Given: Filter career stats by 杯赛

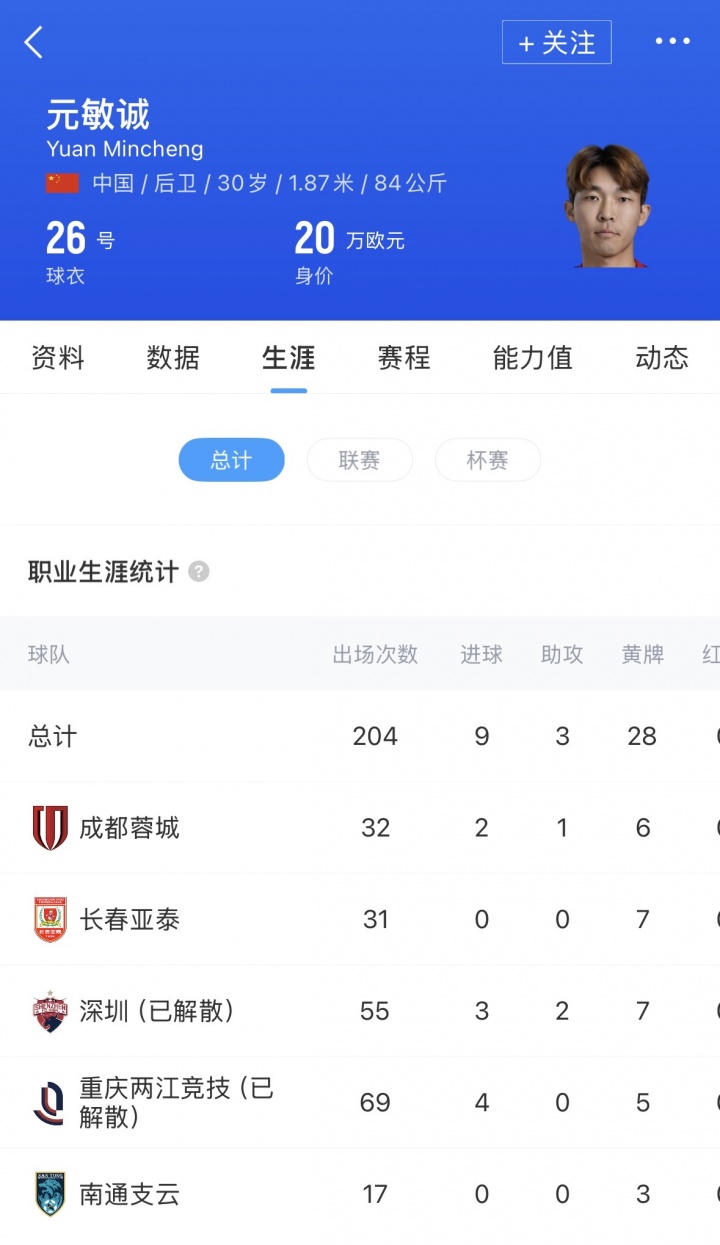Looking at the screenshot, I should click(x=487, y=460).
